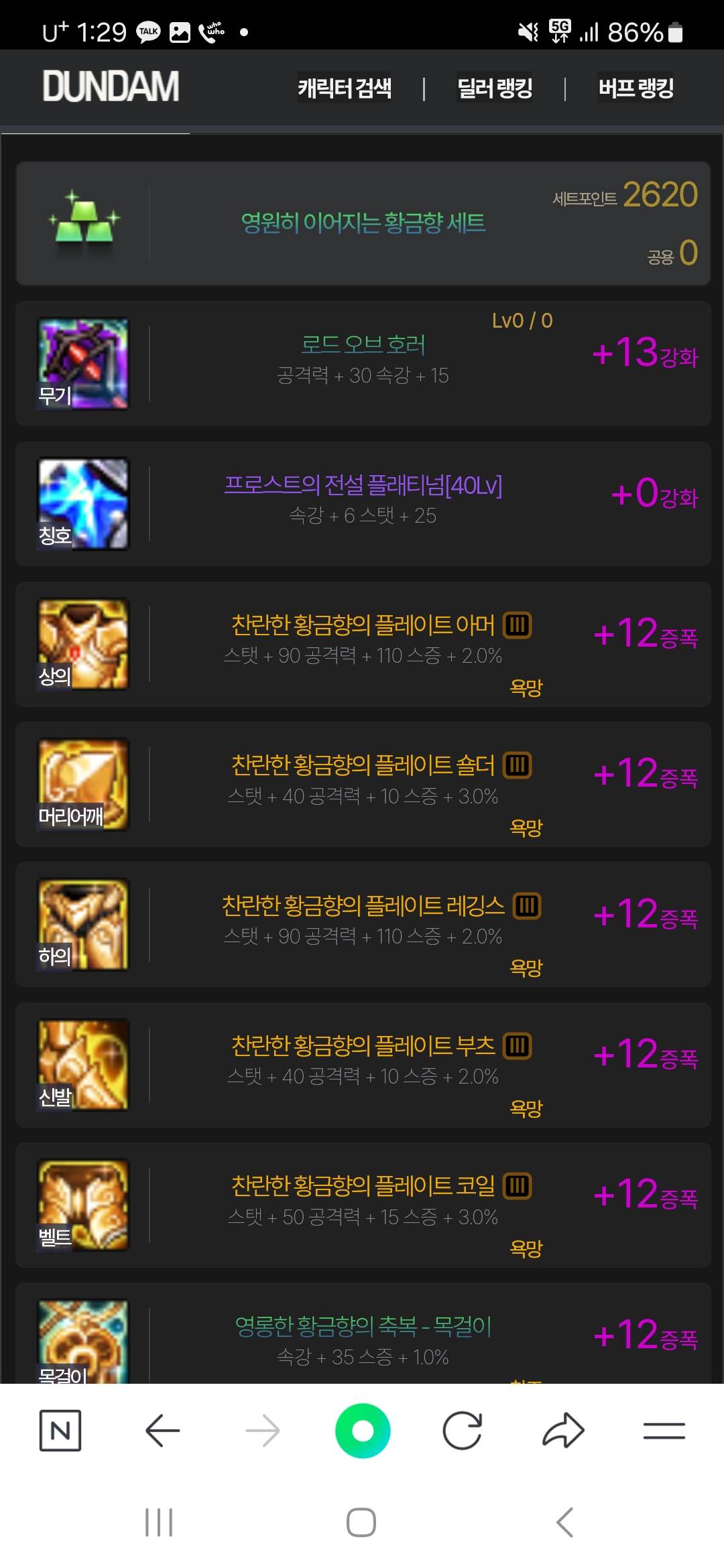Switch to 딜러 랭킹
The height and width of the screenshot is (1568, 724).
495,88
